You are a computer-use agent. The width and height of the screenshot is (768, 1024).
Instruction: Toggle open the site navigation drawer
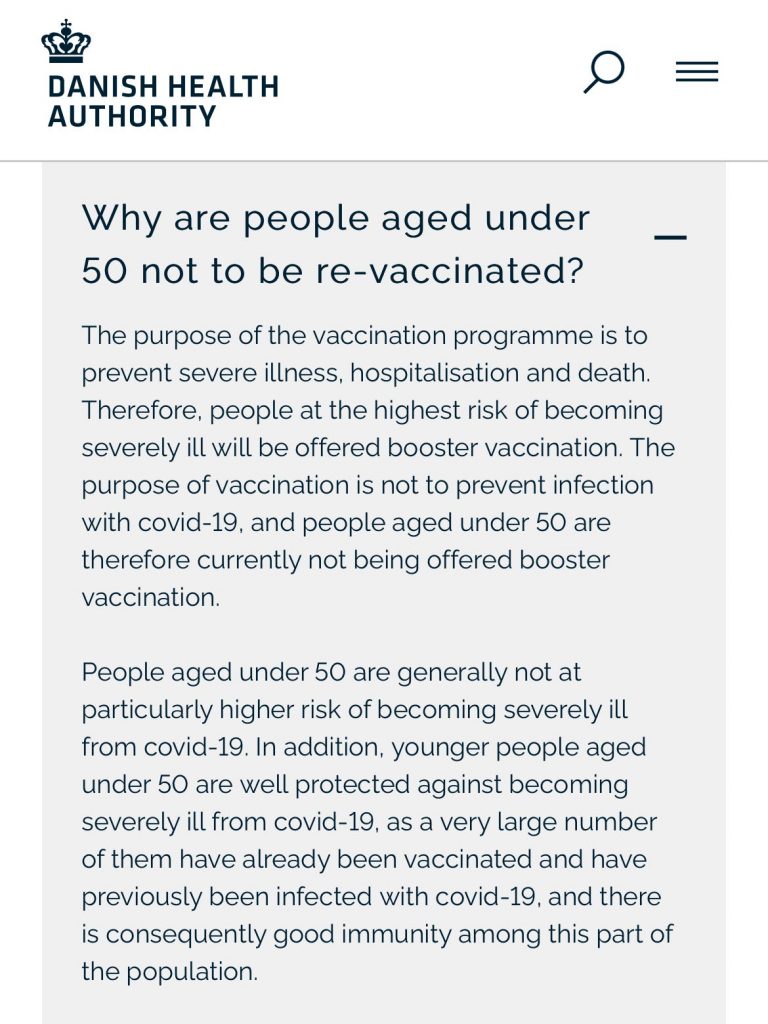(697, 71)
